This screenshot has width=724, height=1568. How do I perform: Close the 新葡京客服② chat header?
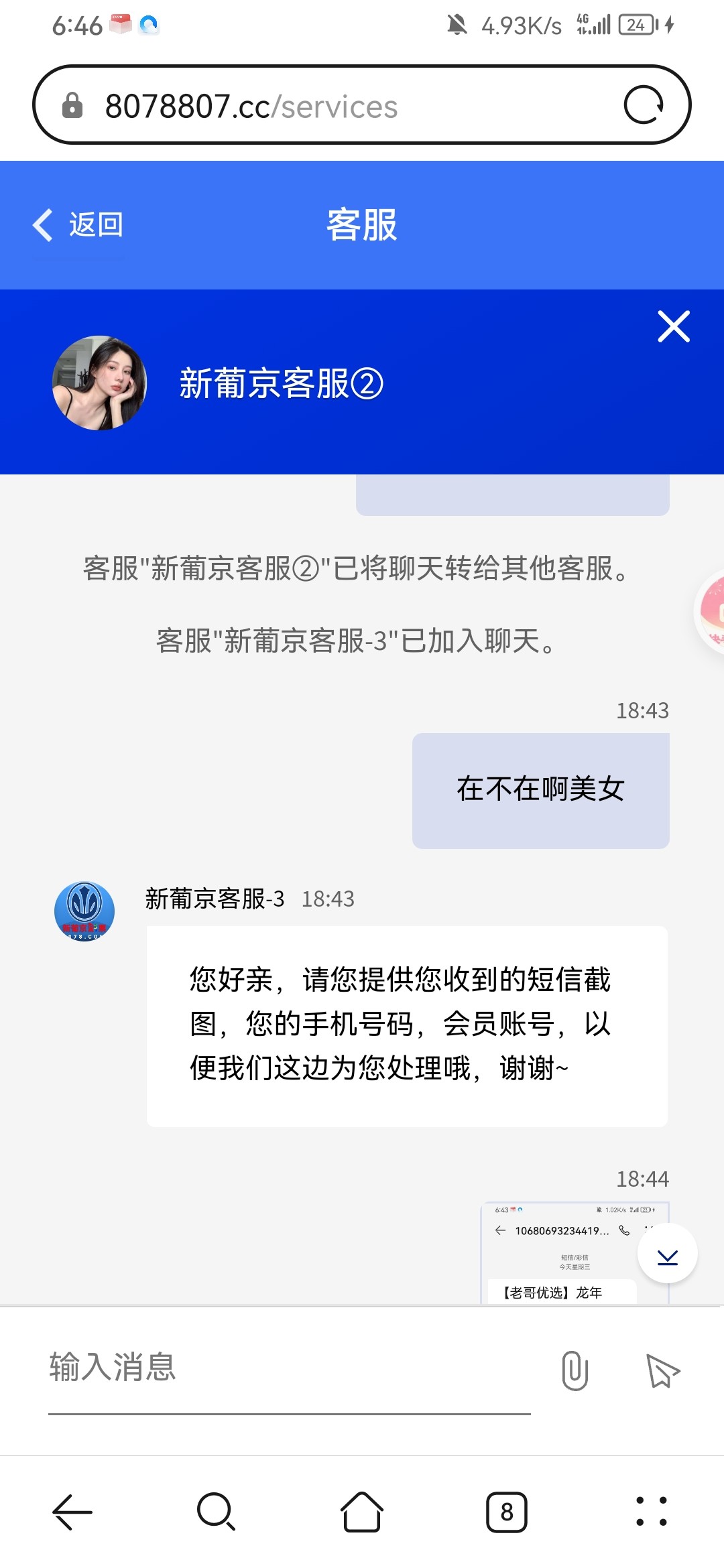(673, 326)
